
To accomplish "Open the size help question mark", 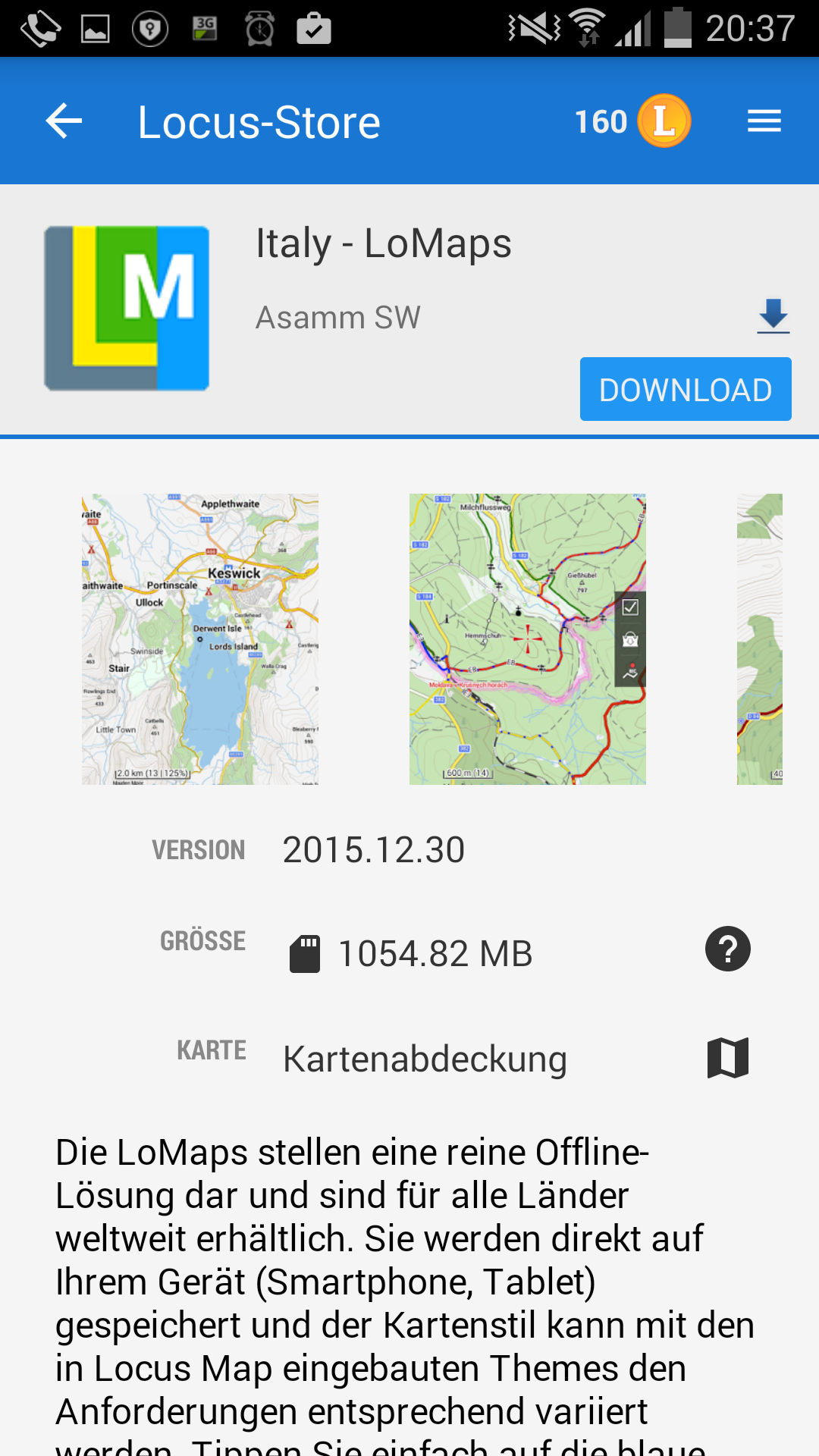I will [727, 949].
